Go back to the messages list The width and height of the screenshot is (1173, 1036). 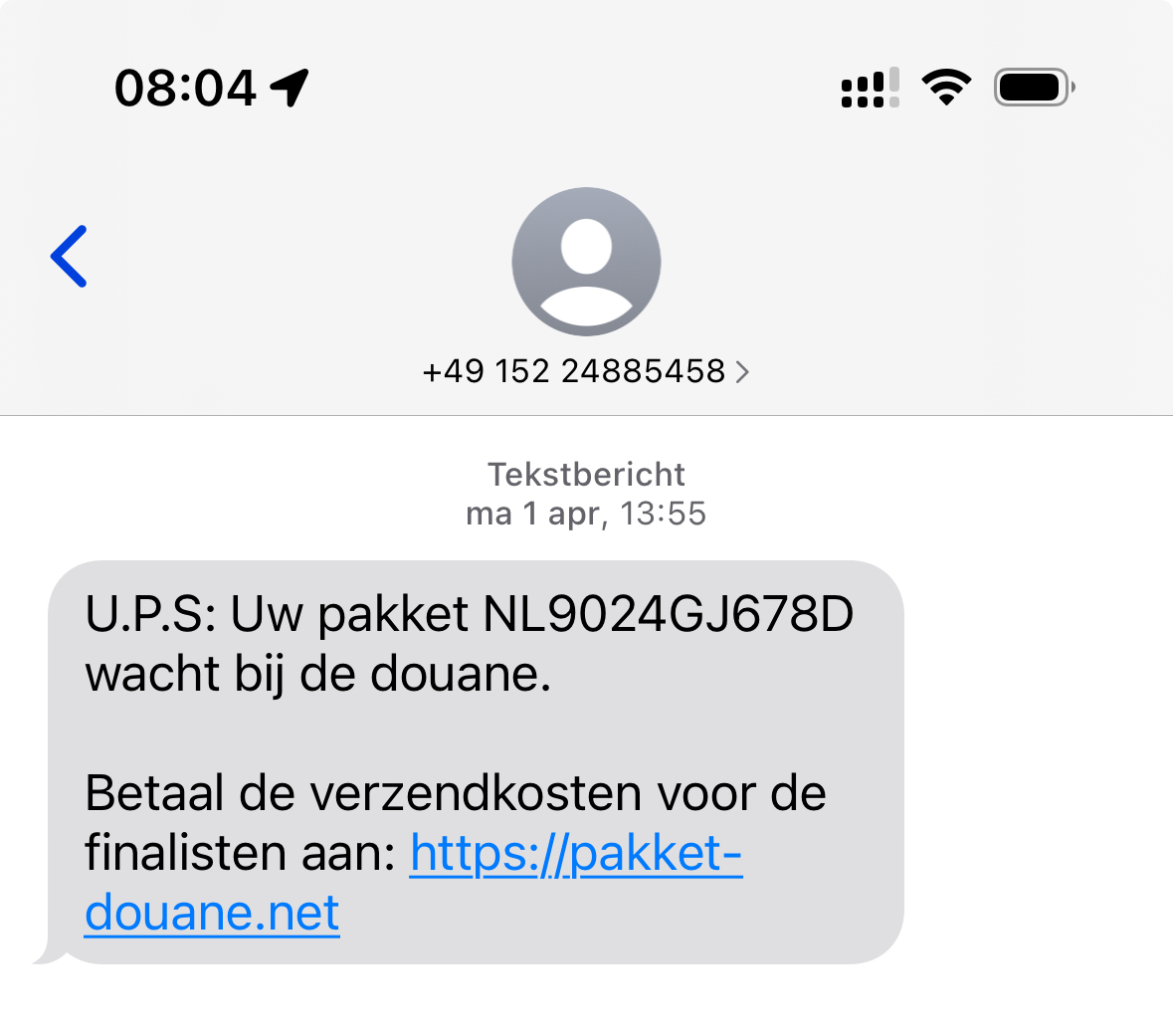click(70, 257)
